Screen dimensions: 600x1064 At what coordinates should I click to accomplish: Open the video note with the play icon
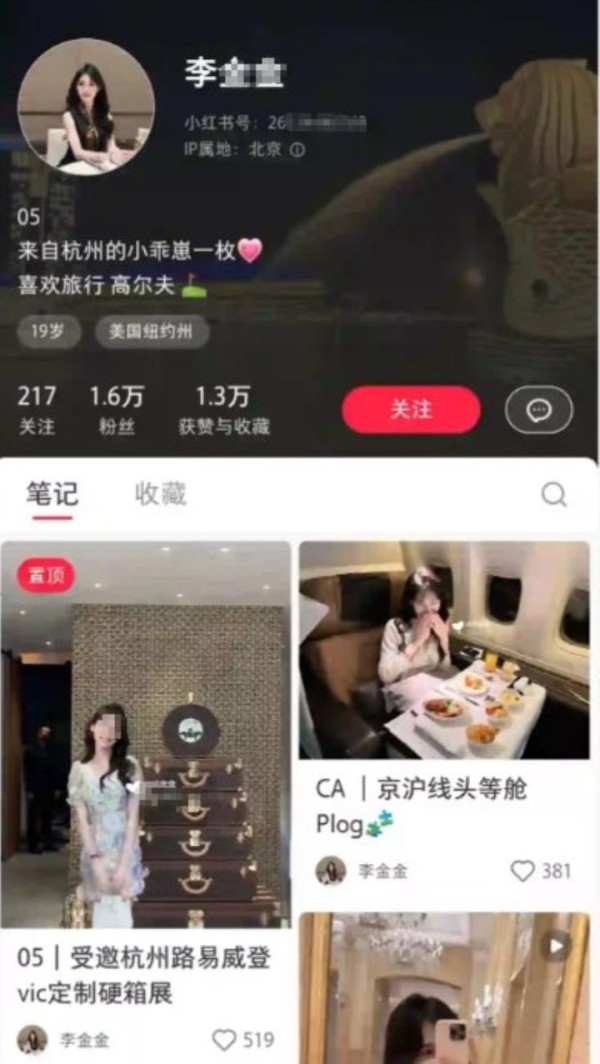[x=445, y=988]
